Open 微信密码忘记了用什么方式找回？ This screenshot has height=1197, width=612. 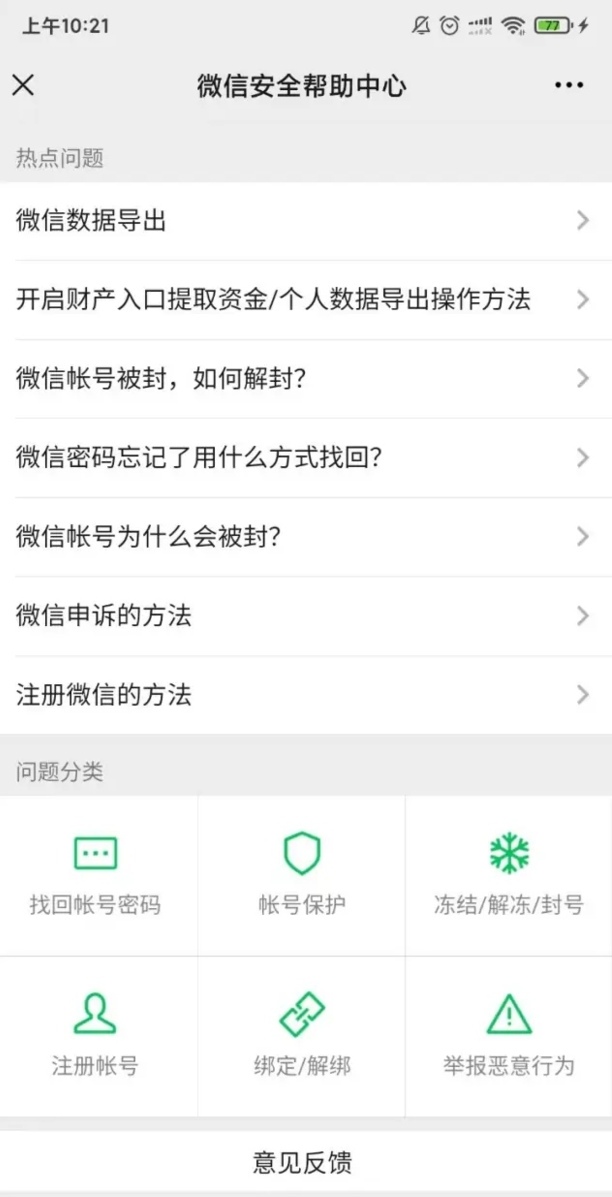[x=305, y=457]
